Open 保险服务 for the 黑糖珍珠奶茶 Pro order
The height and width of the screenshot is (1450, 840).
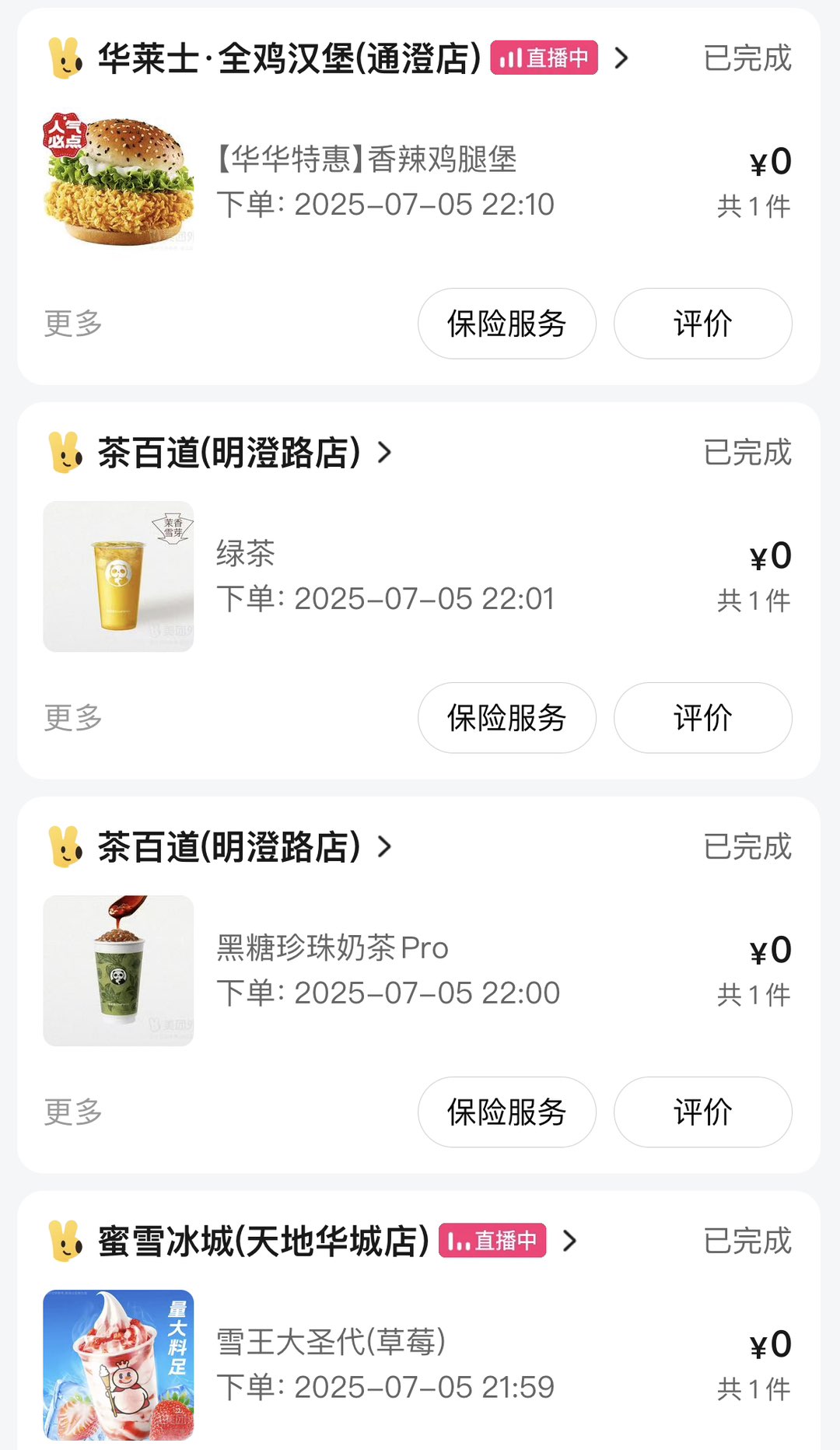pos(506,1112)
